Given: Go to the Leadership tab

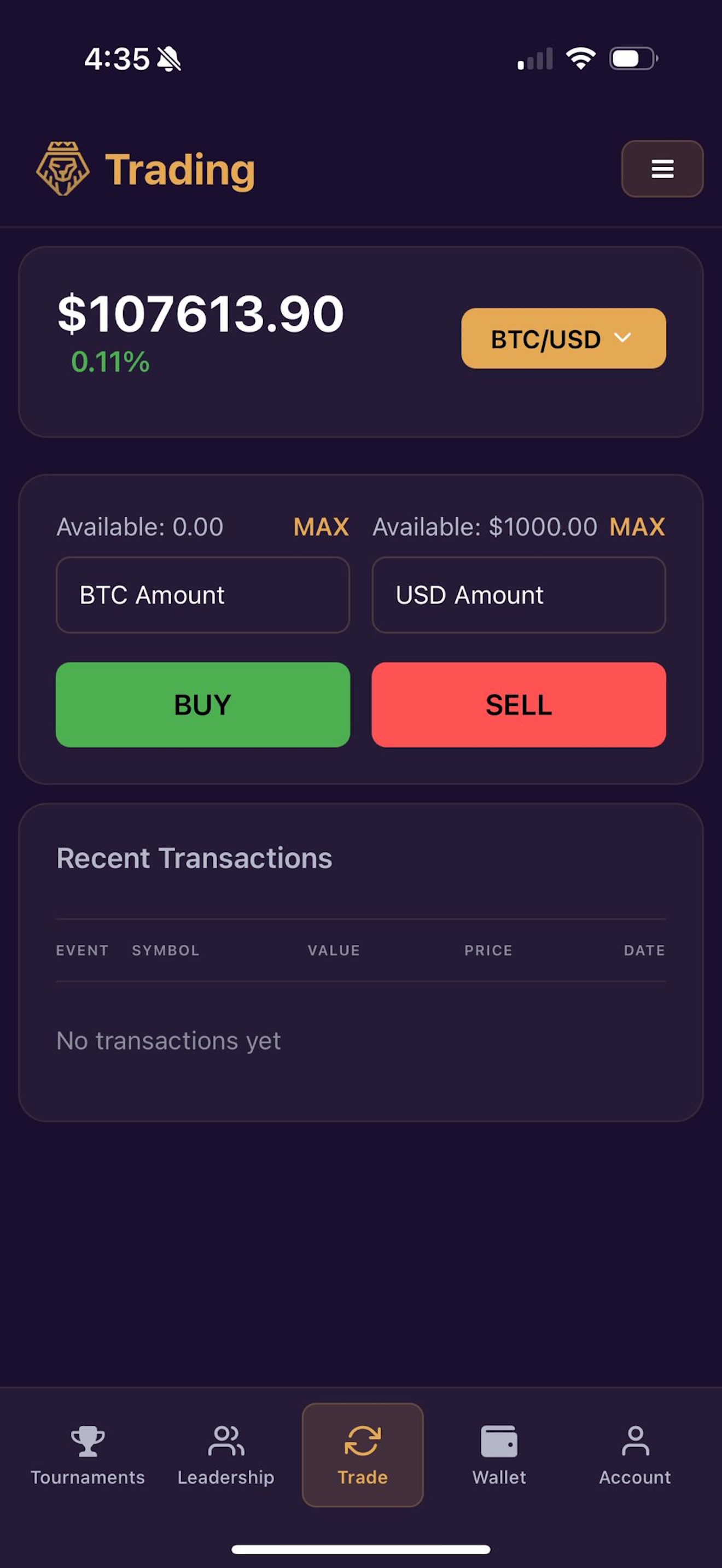Looking at the screenshot, I should [x=226, y=1455].
